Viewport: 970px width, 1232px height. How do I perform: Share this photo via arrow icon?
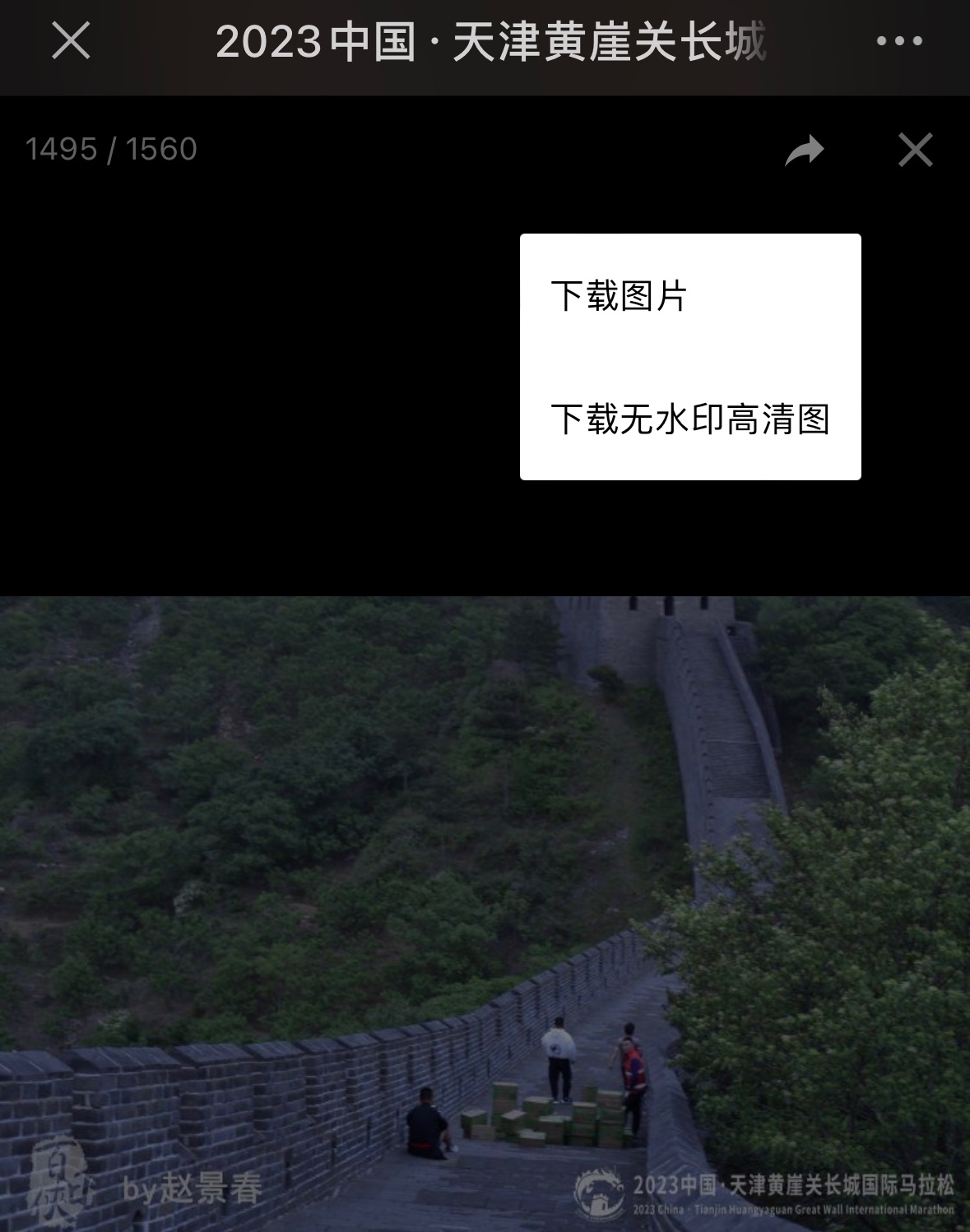pyautogui.click(x=804, y=151)
